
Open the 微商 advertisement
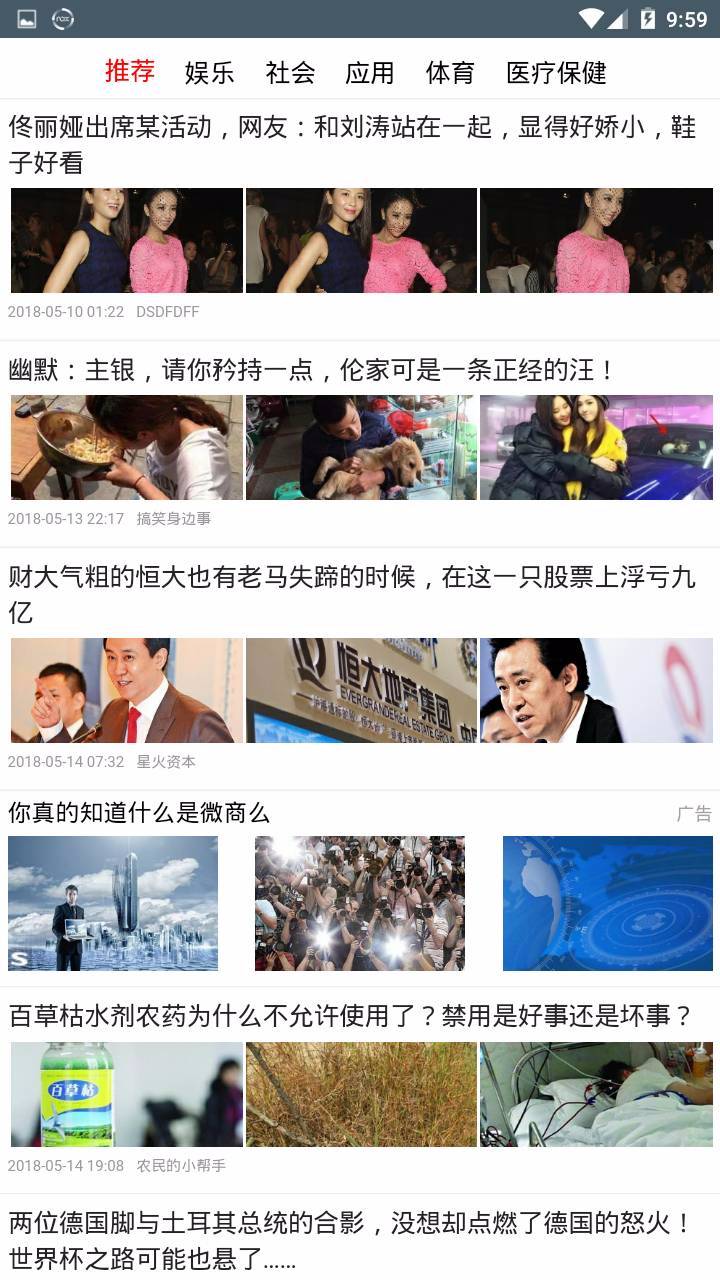click(x=140, y=813)
